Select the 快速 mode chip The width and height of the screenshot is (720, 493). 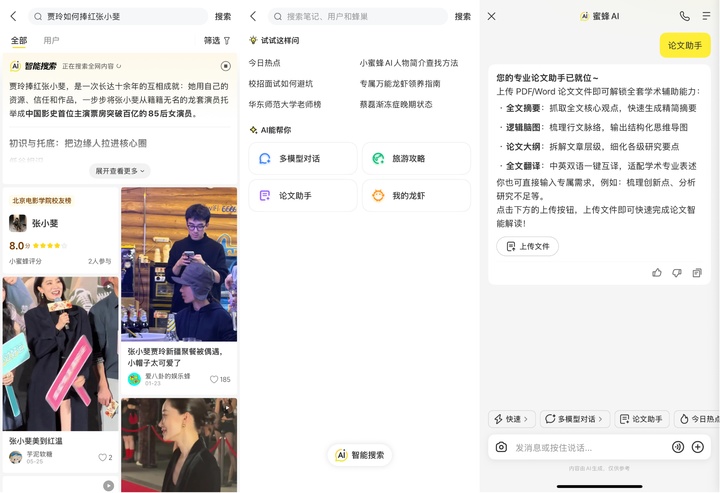(512, 419)
